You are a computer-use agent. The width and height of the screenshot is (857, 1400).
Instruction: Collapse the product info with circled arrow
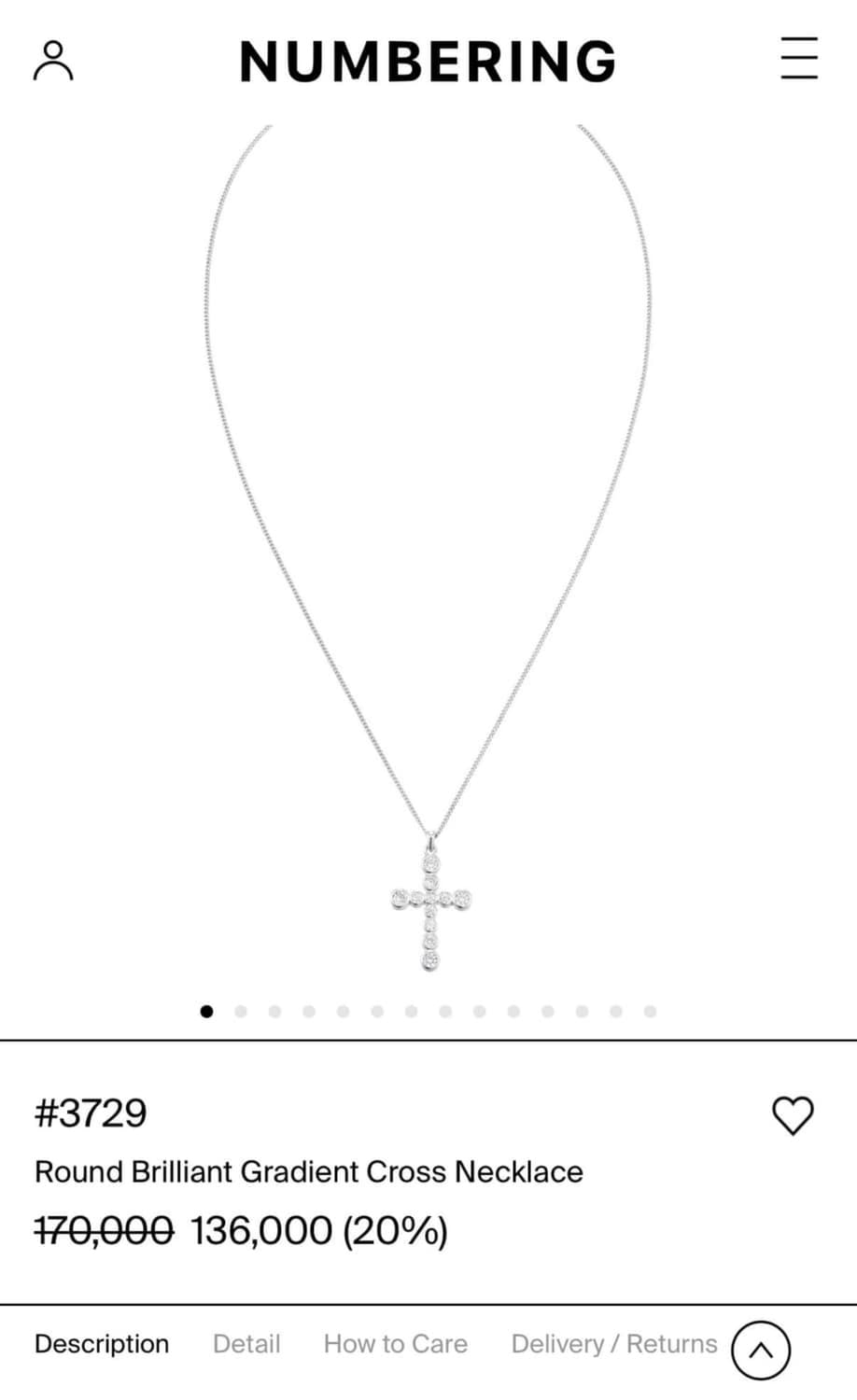point(761,1349)
